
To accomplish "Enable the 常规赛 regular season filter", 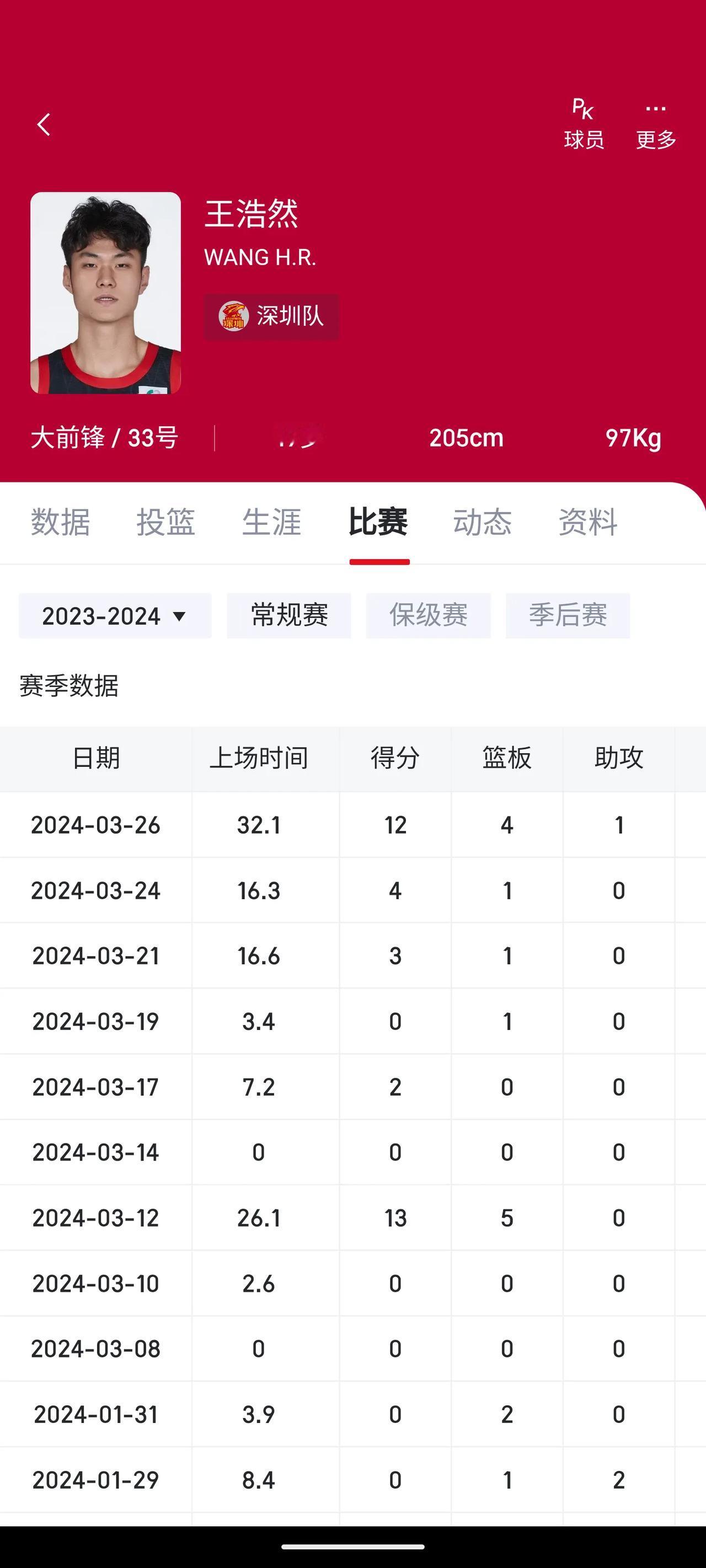I will click(288, 615).
